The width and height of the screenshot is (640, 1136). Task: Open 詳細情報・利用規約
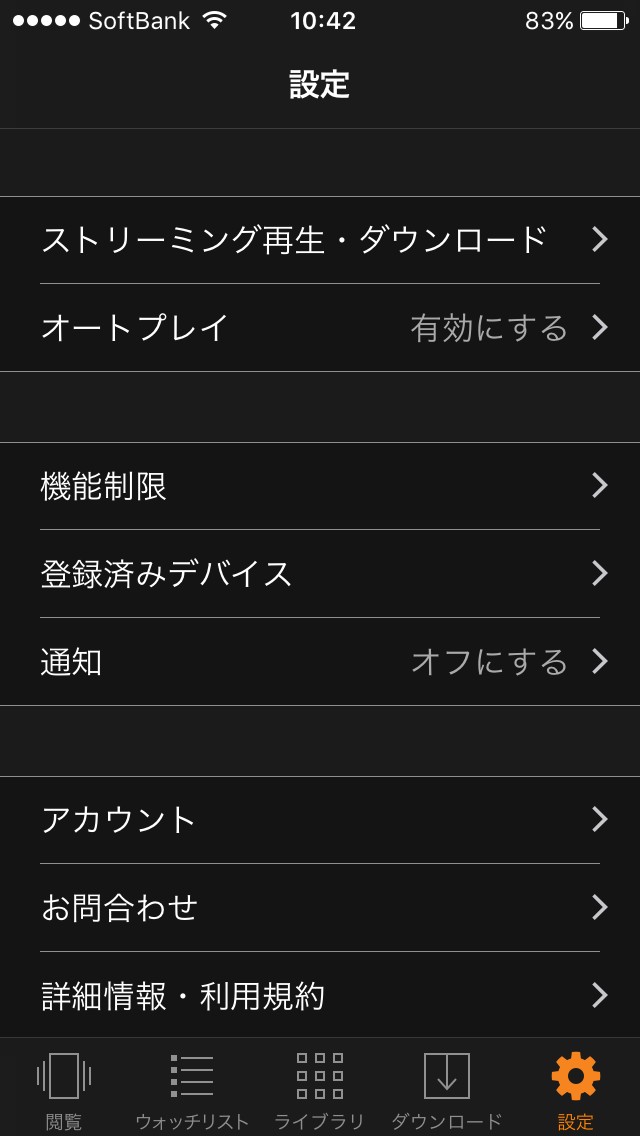pyautogui.click(x=320, y=996)
